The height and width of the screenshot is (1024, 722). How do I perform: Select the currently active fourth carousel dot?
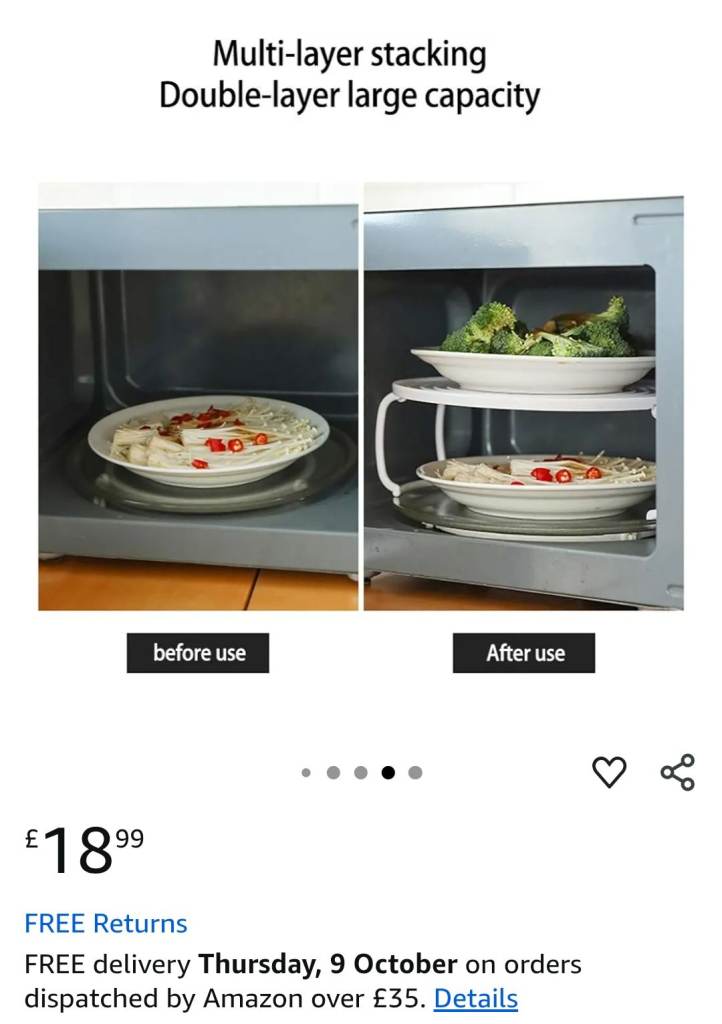click(388, 771)
